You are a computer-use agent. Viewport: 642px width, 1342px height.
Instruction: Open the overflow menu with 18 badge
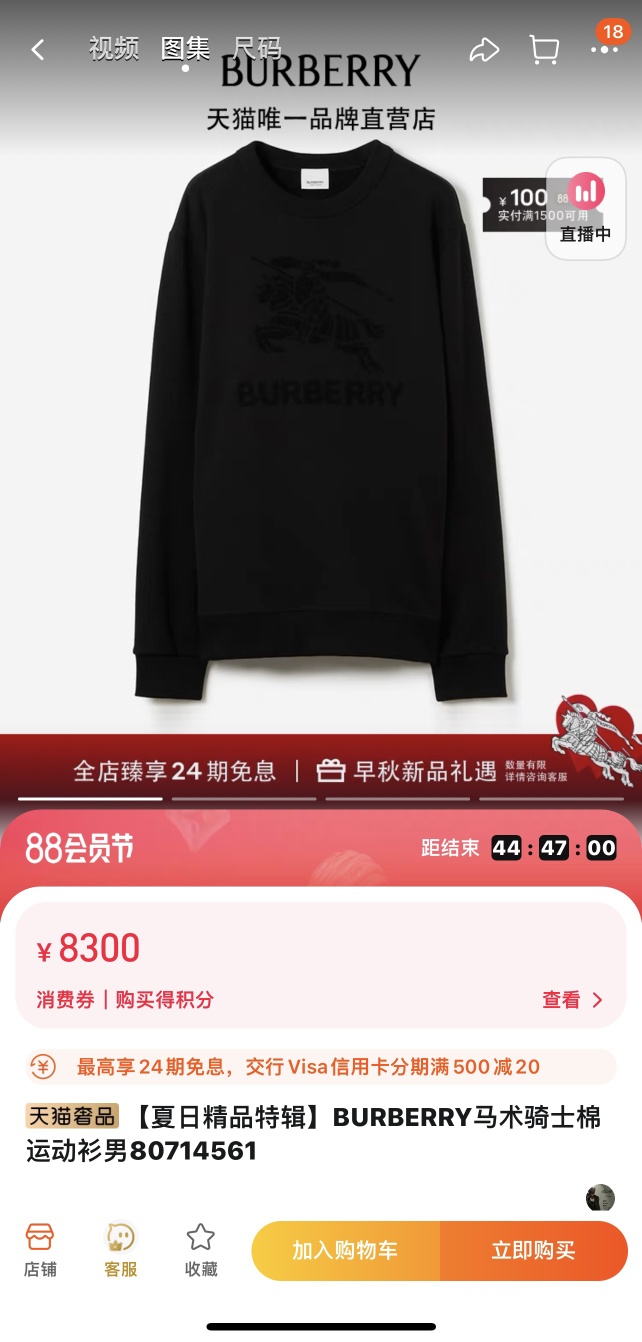tap(604, 48)
